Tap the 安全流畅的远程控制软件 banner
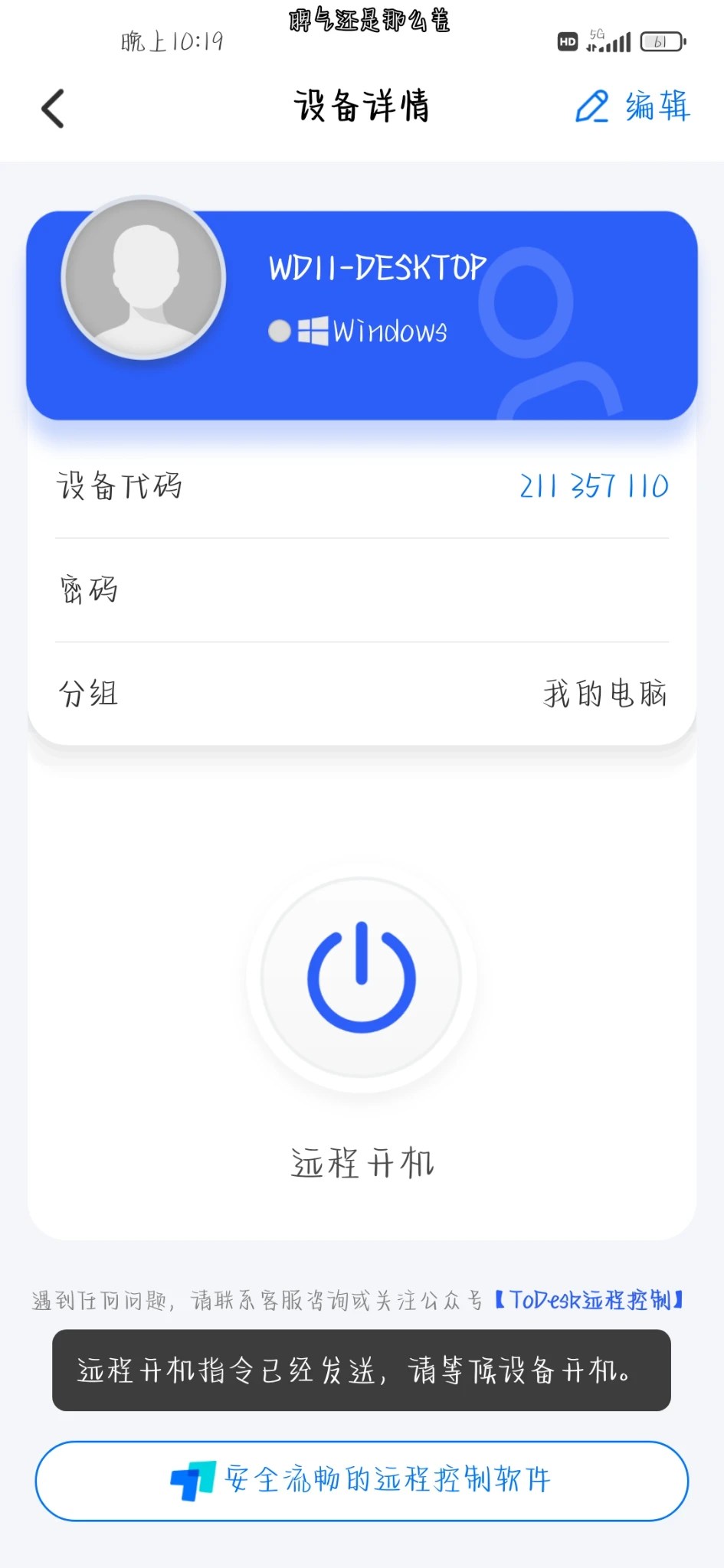 click(x=362, y=1480)
